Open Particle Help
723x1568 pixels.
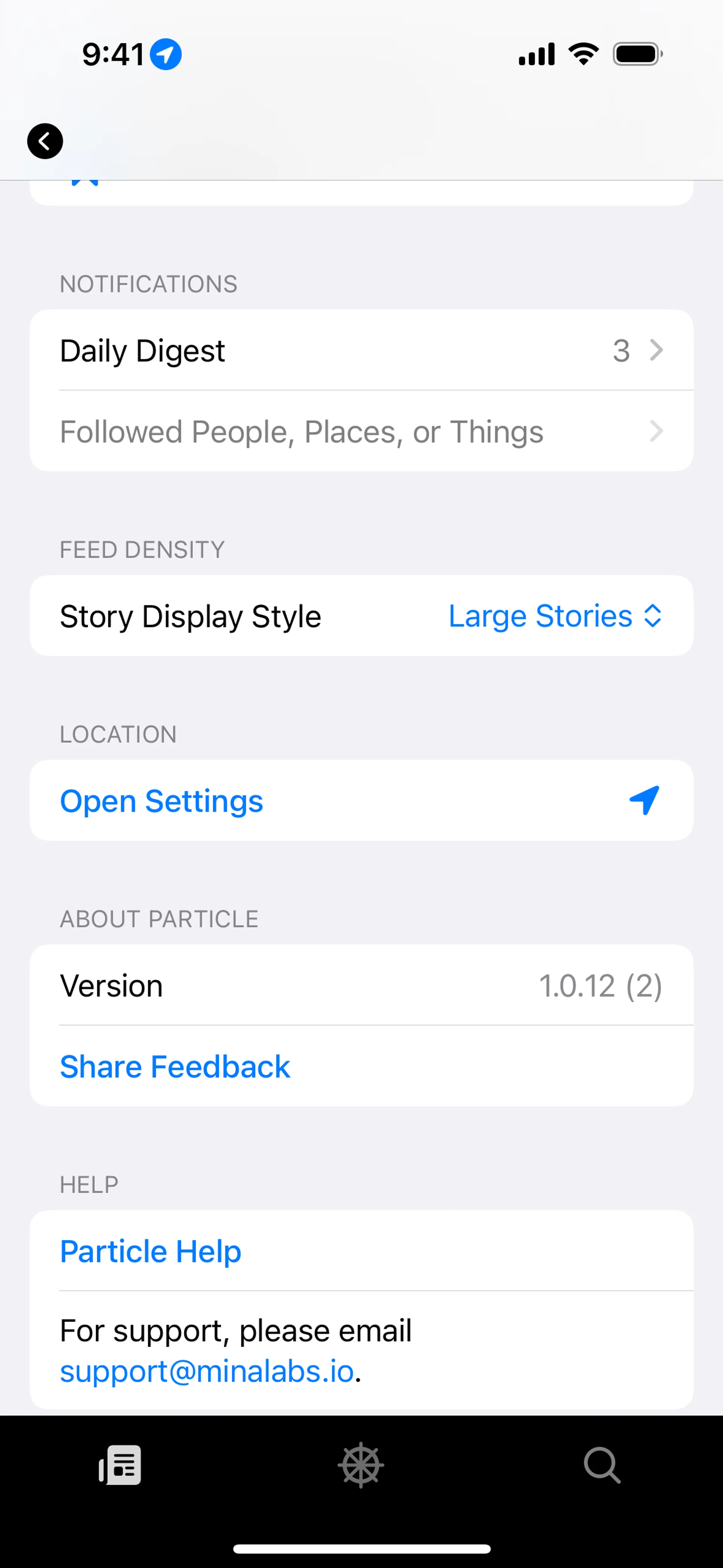click(x=151, y=1251)
